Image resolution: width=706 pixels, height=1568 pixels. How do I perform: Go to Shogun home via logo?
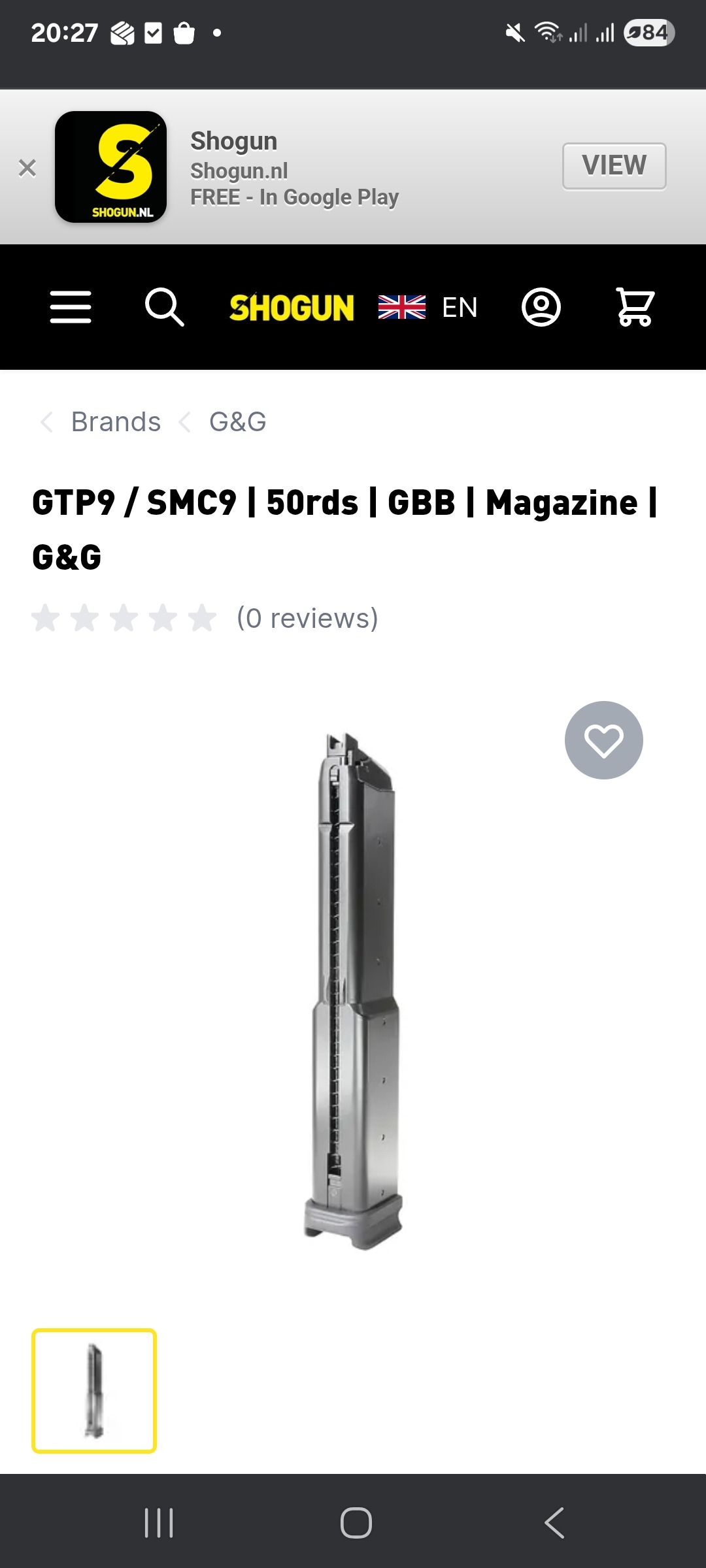[x=292, y=308]
